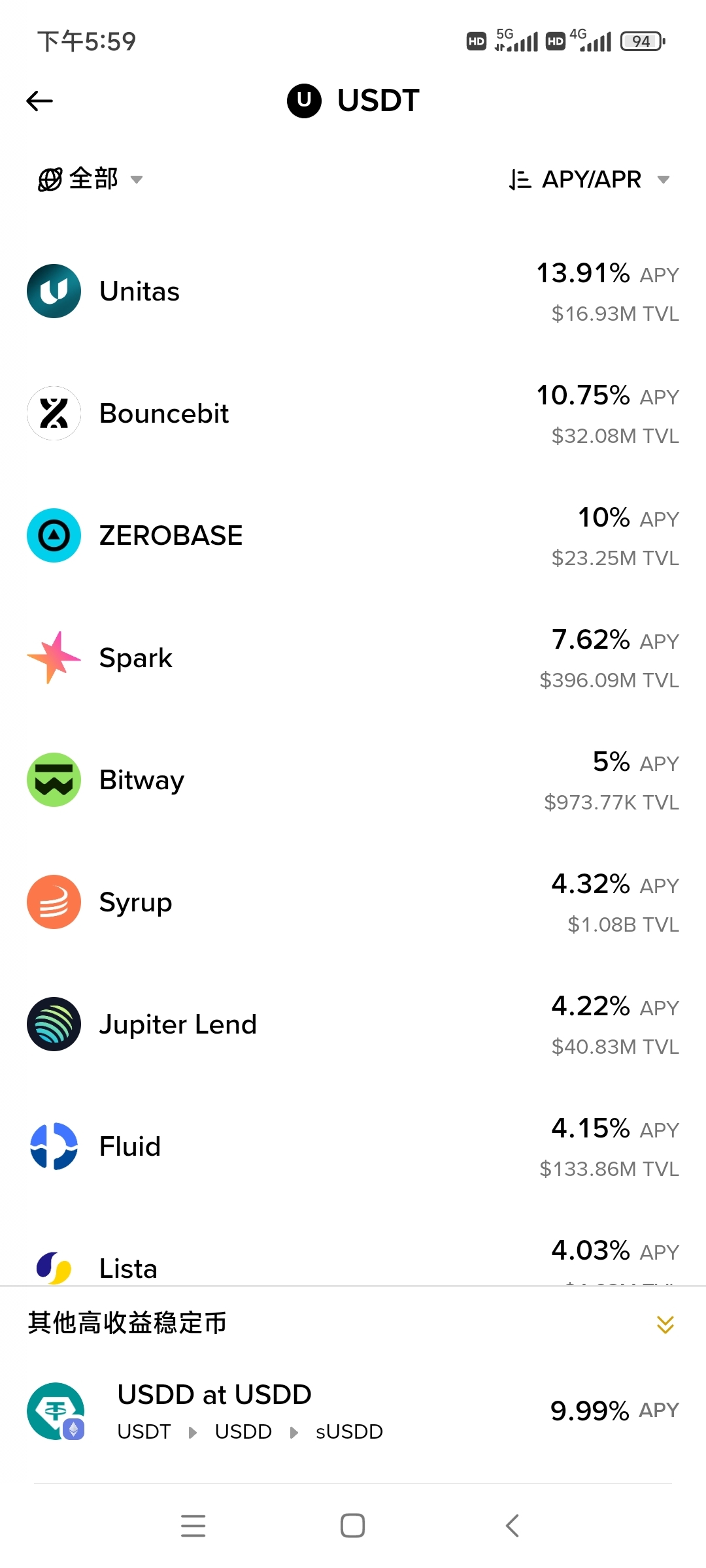Open the 全部 network filter dropdown

coord(90,179)
